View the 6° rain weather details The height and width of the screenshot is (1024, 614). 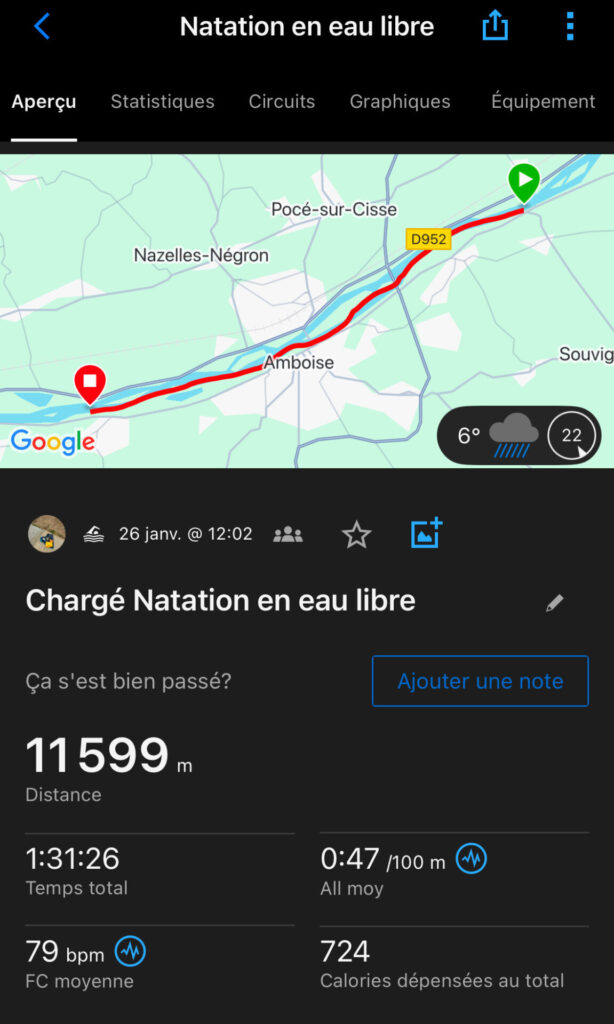click(x=518, y=436)
